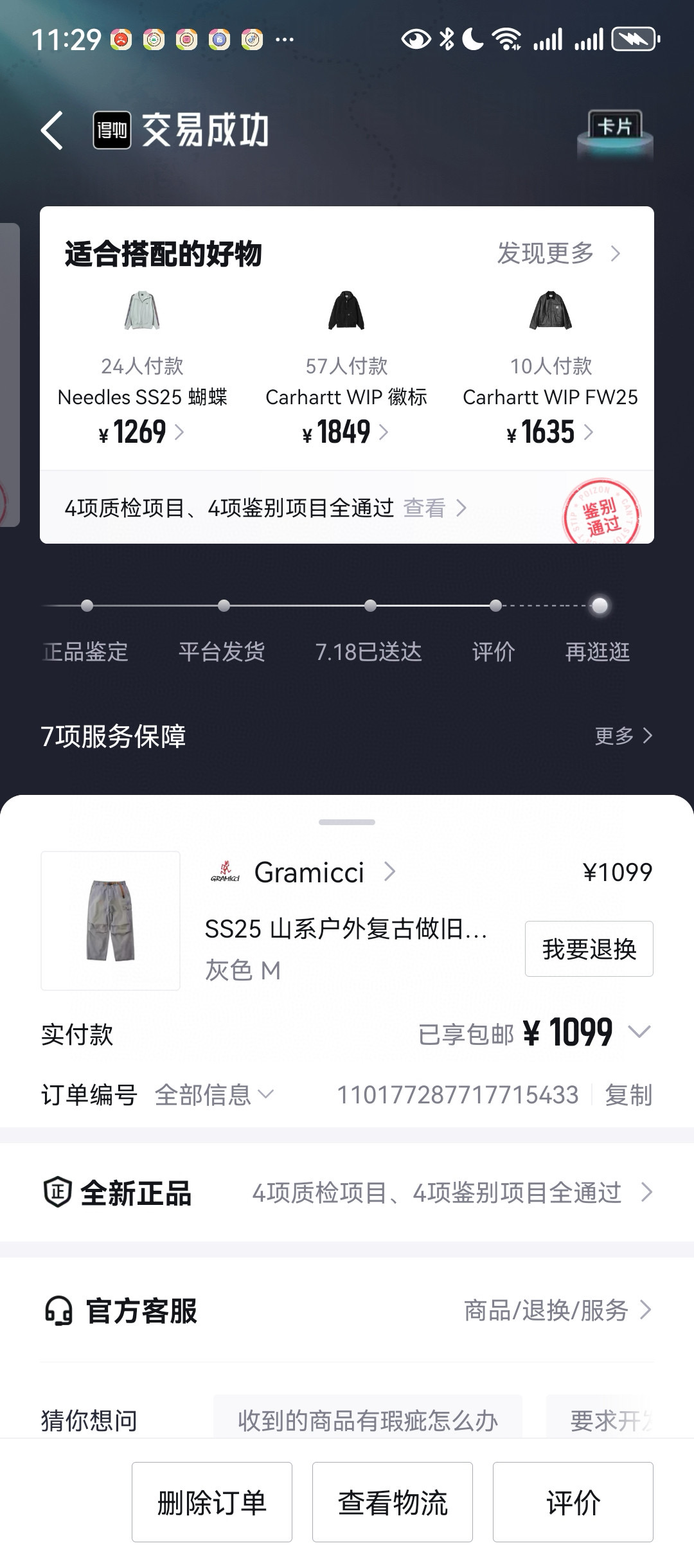Tap the 删除订单 button
The height and width of the screenshot is (1568, 694).
(x=212, y=1502)
